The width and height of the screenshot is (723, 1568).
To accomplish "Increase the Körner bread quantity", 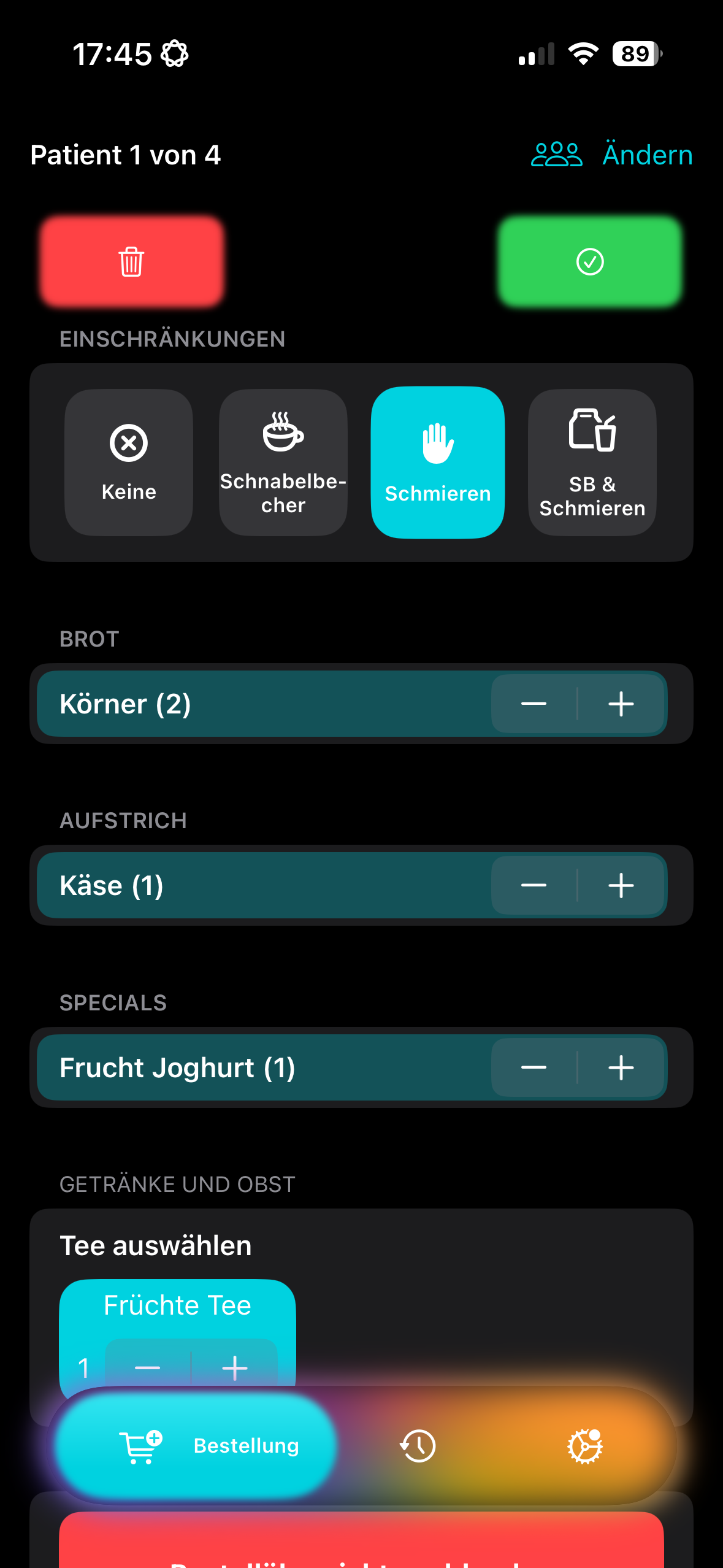I will pos(621,704).
